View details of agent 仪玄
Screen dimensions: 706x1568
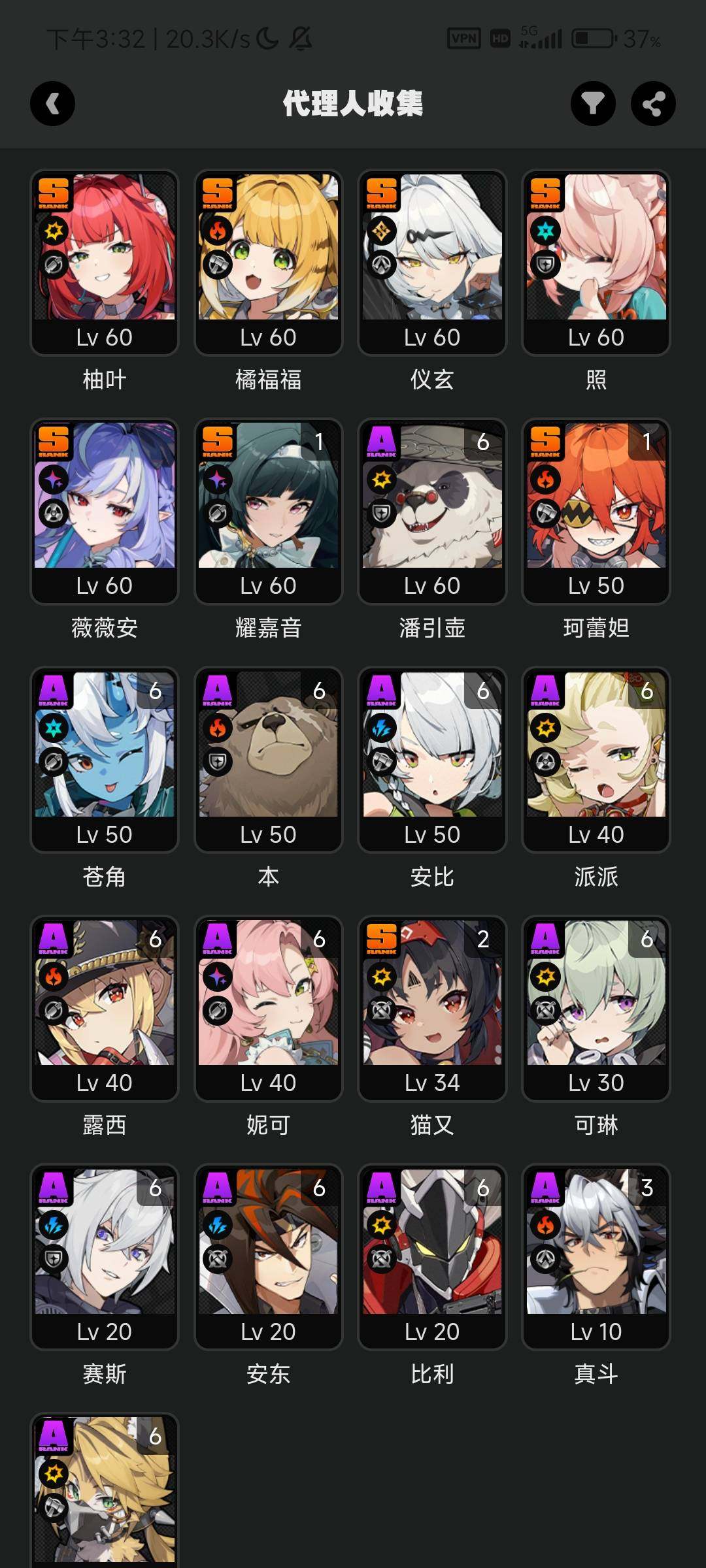[x=432, y=261]
